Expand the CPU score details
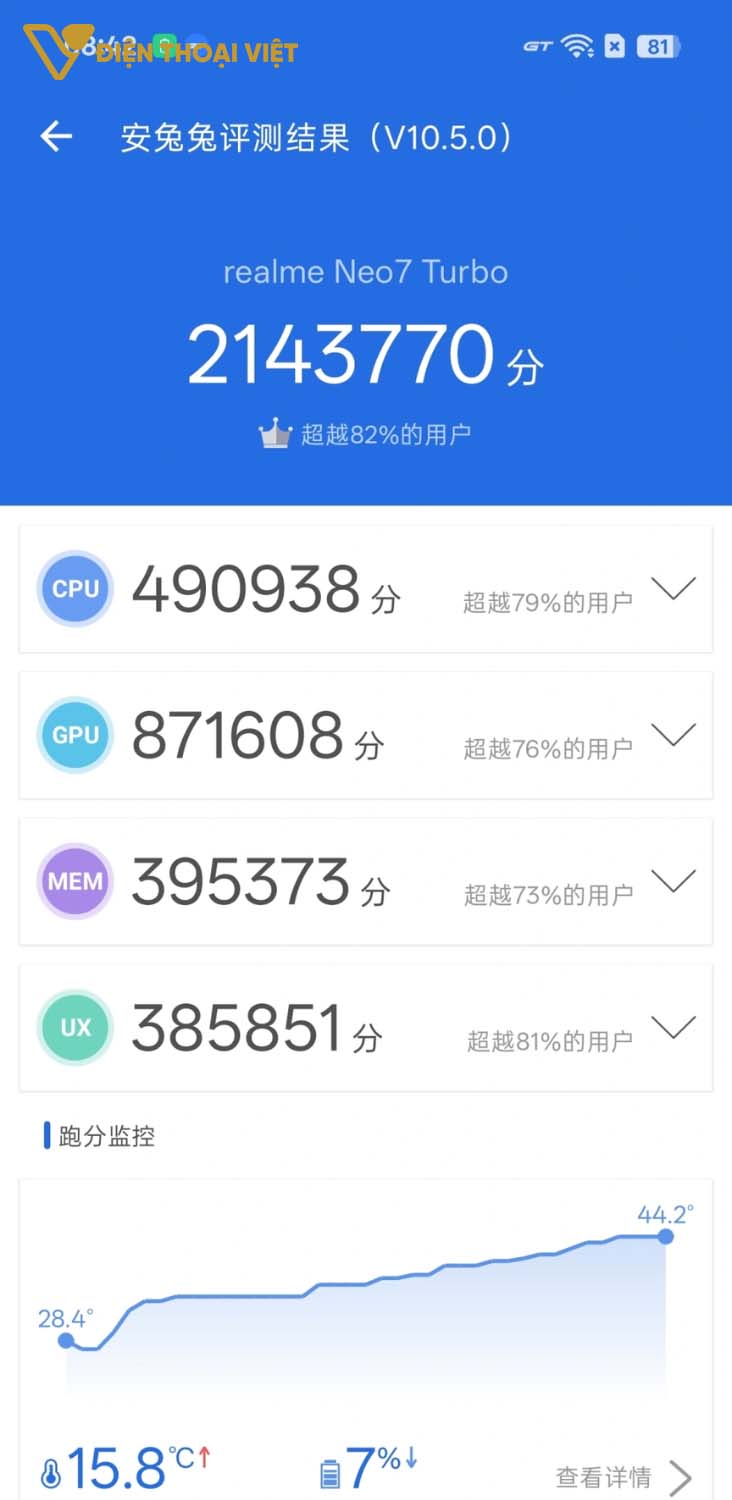The height and width of the screenshot is (1500, 732). coord(674,589)
